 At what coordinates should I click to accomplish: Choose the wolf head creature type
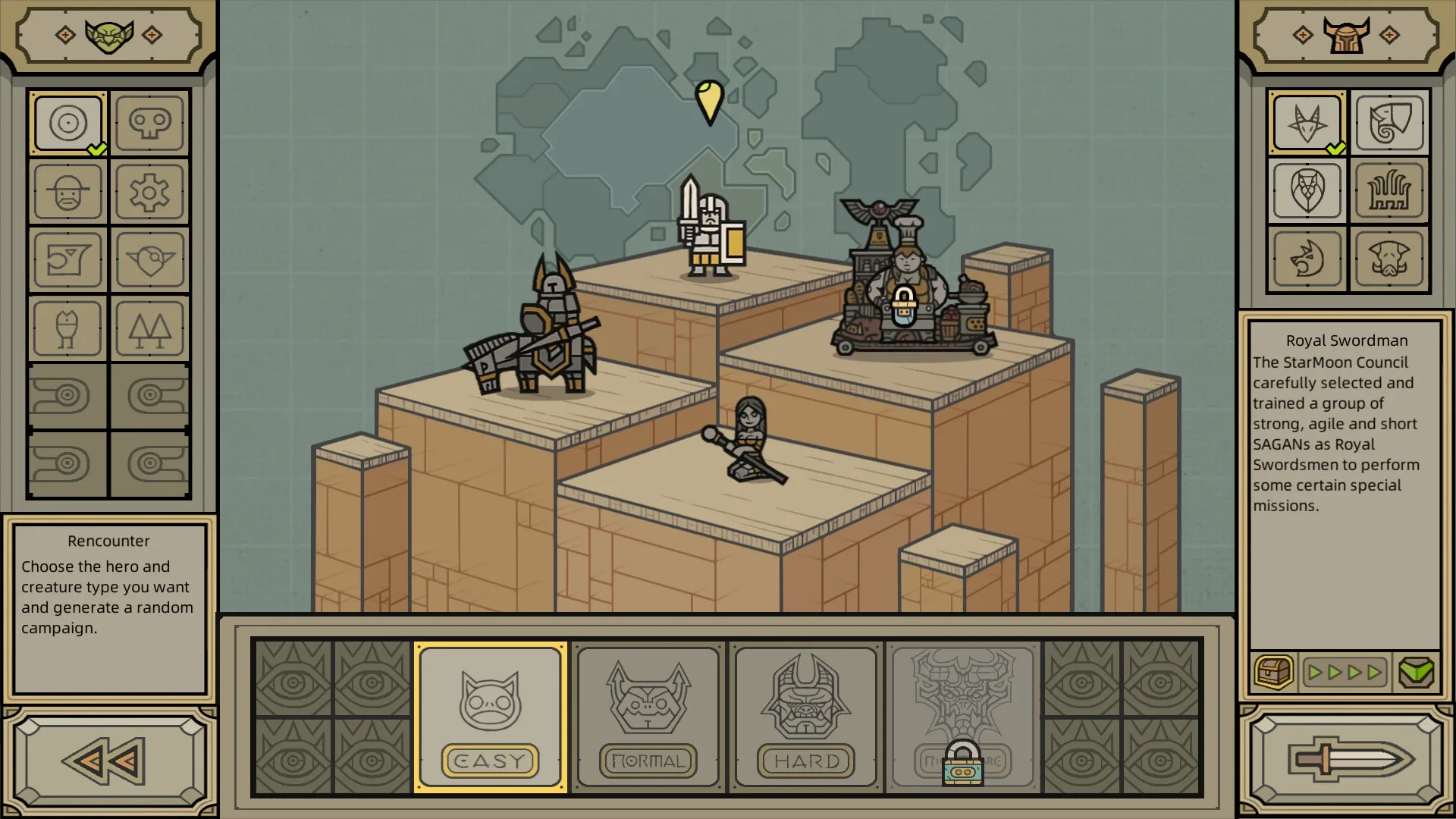[x=1307, y=259]
